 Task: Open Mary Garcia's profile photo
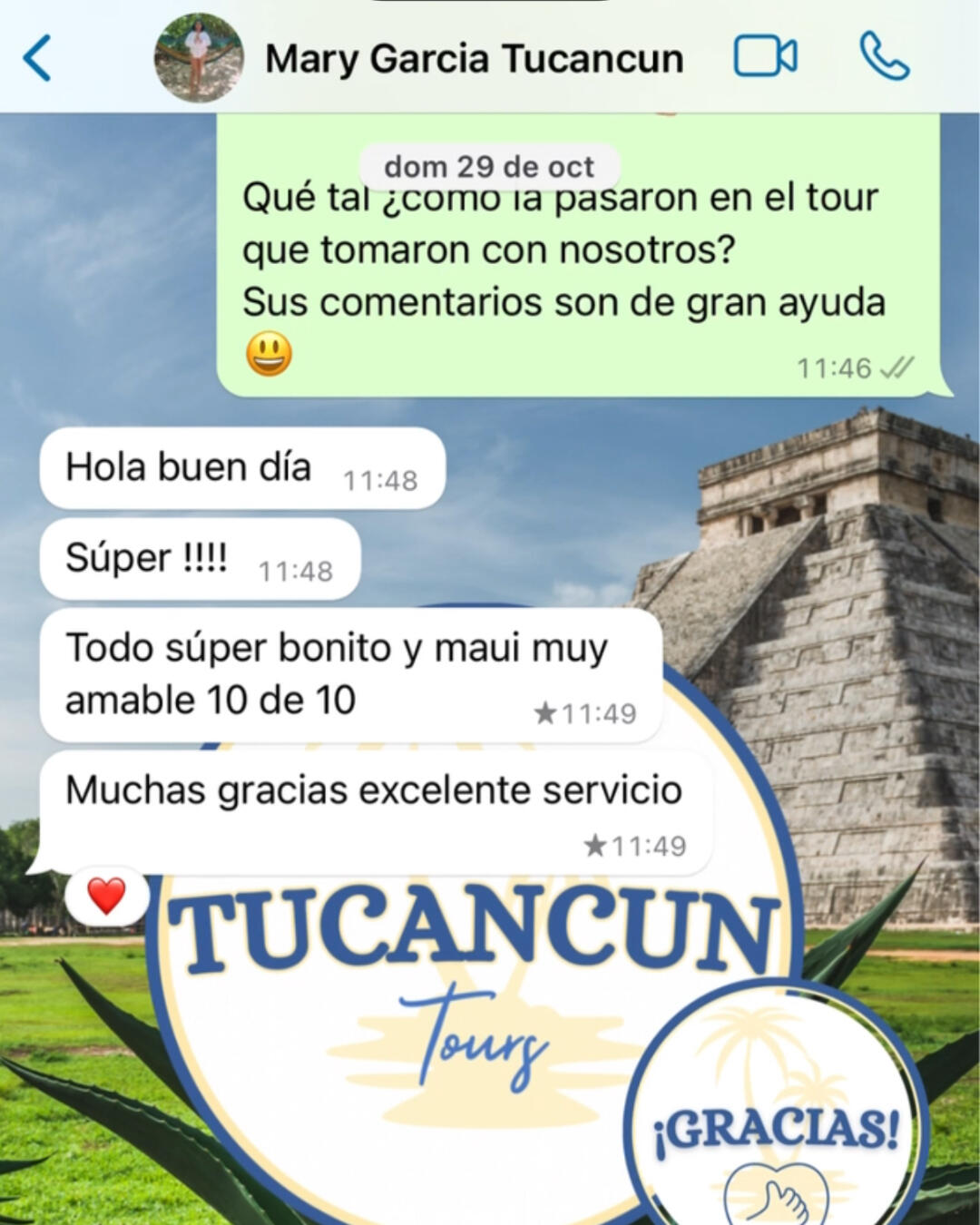coord(199,58)
